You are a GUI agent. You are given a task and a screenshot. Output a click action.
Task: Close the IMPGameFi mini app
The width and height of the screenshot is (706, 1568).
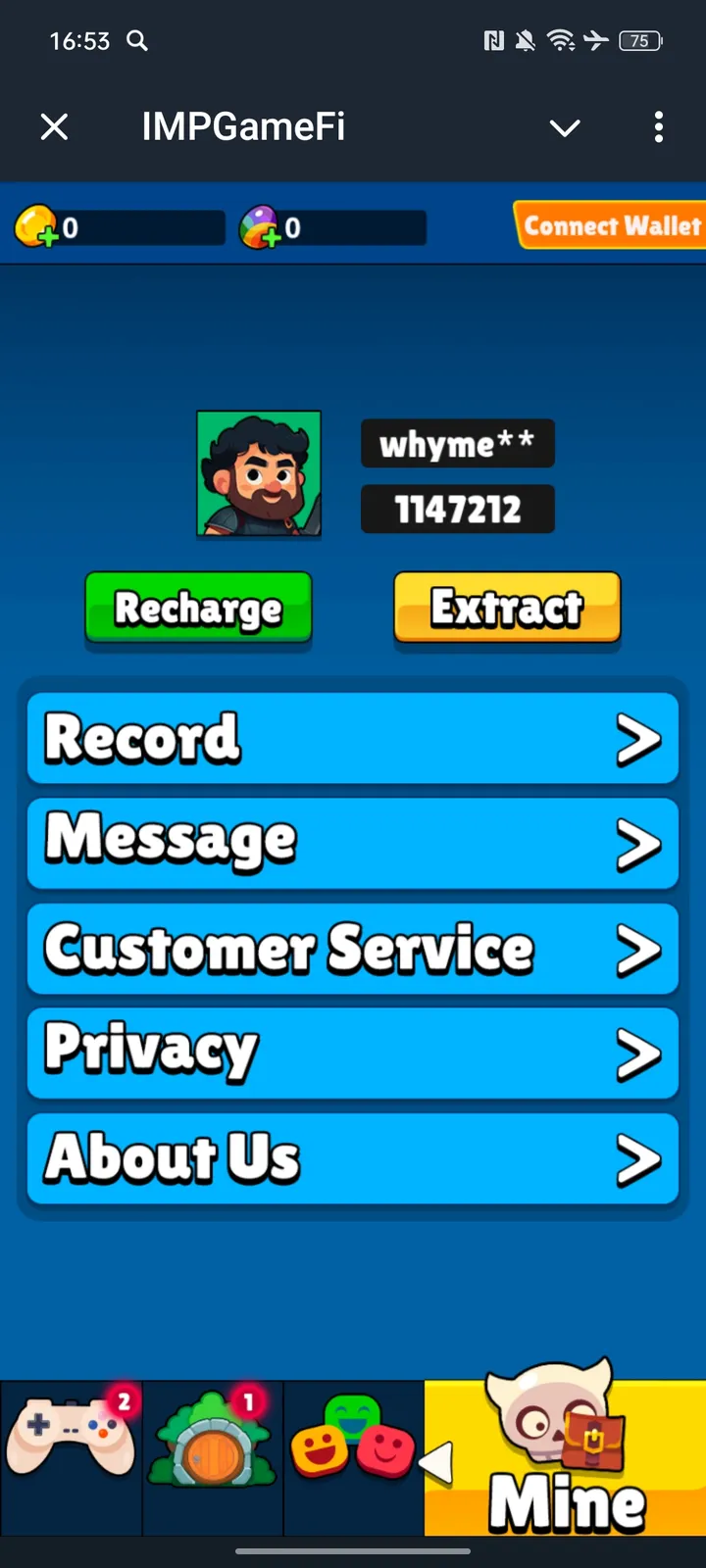click(55, 126)
